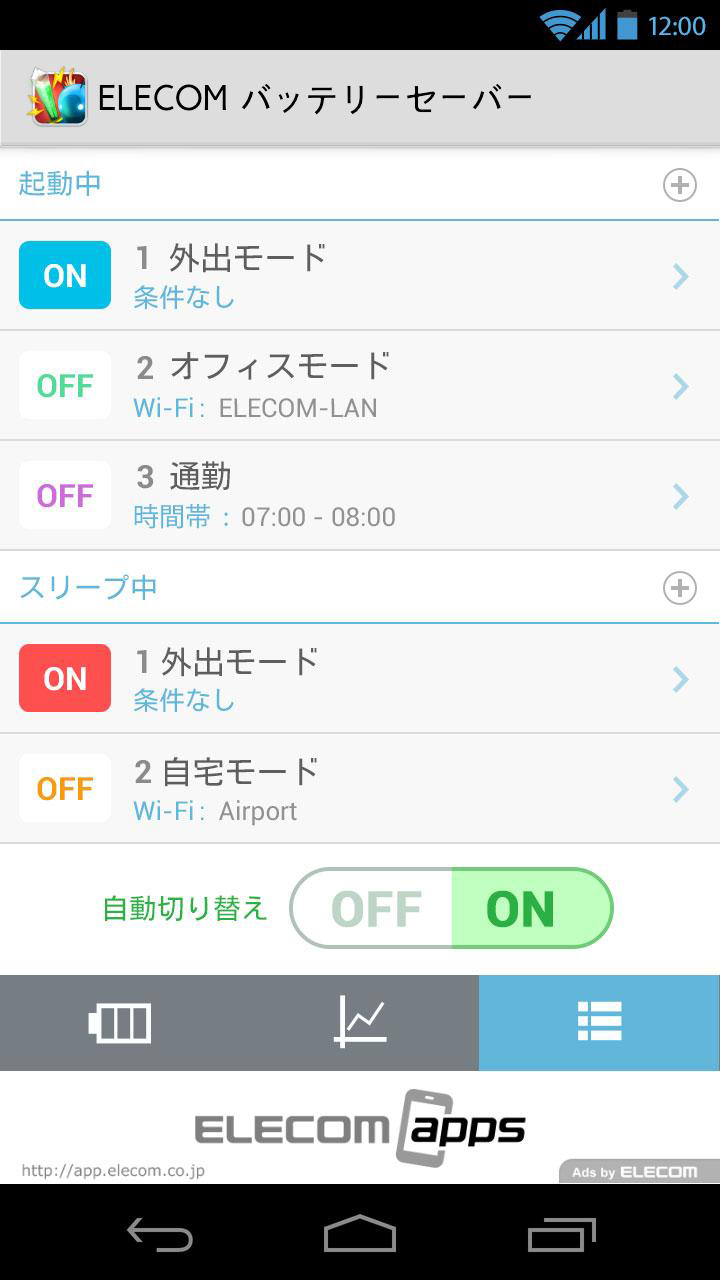
Task: Go back with system back button
Action: pos(160,1235)
